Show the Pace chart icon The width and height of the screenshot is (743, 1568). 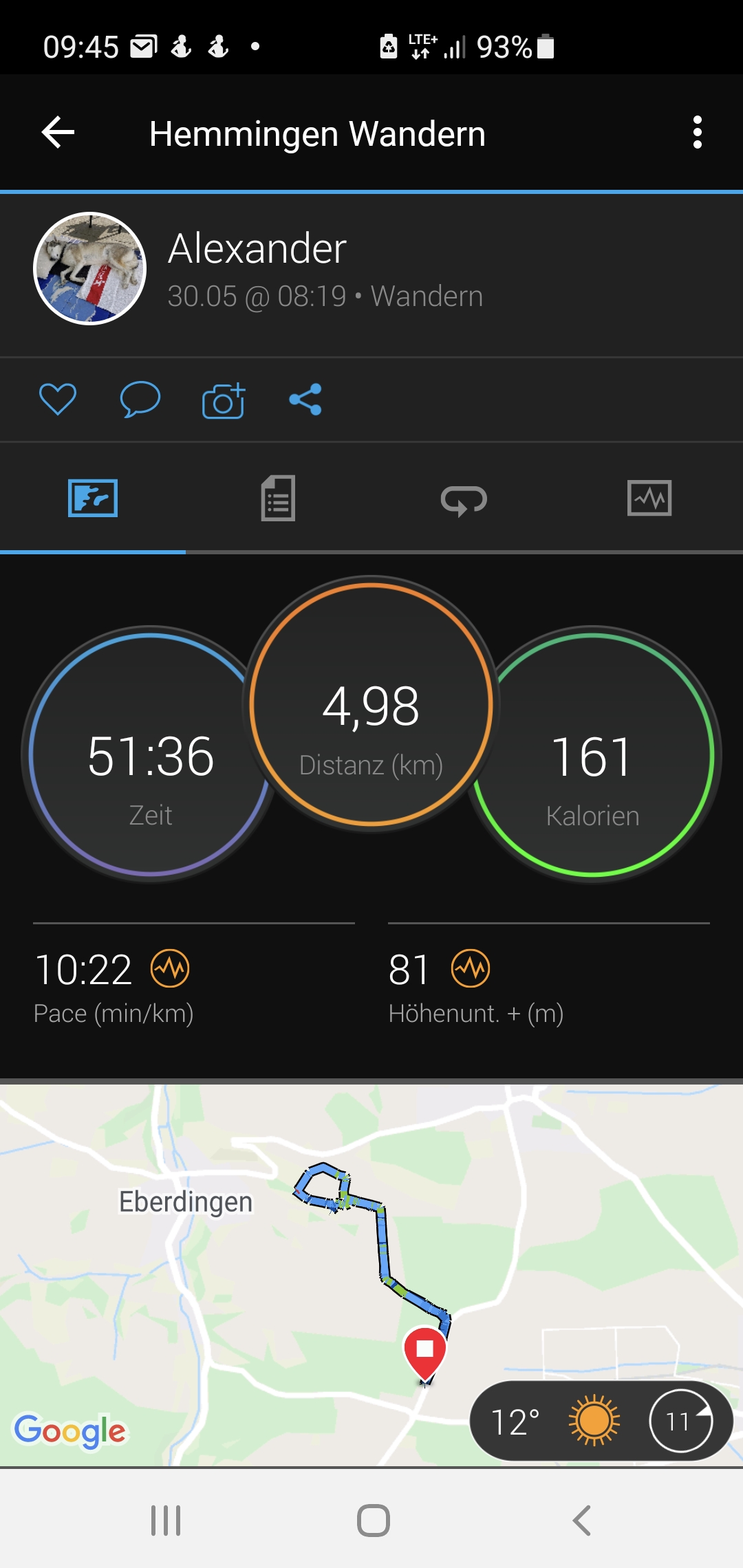[170, 968]
